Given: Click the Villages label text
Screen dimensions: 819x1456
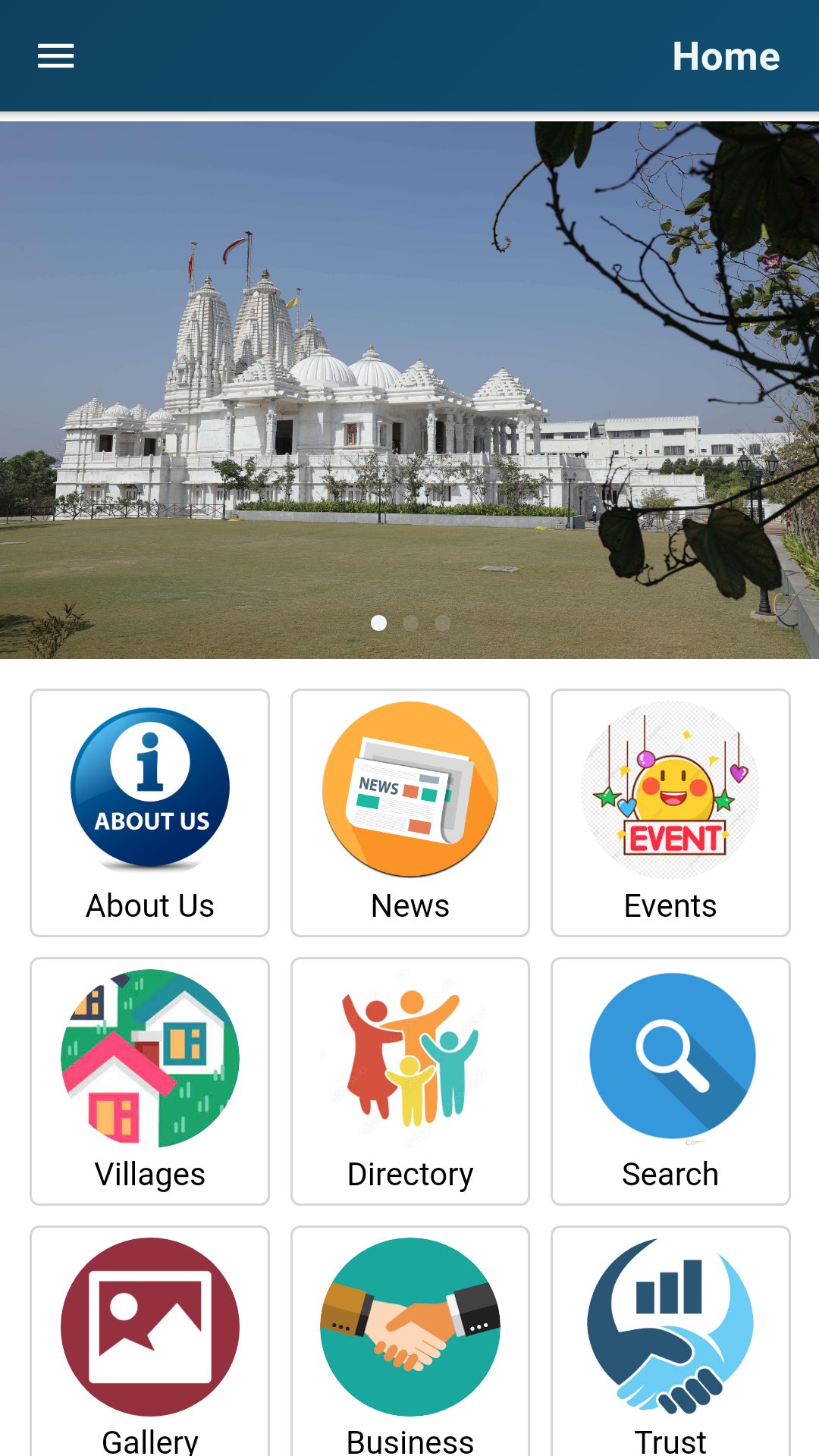Looking at the screenshot, I should click(x=149, y=1174).
